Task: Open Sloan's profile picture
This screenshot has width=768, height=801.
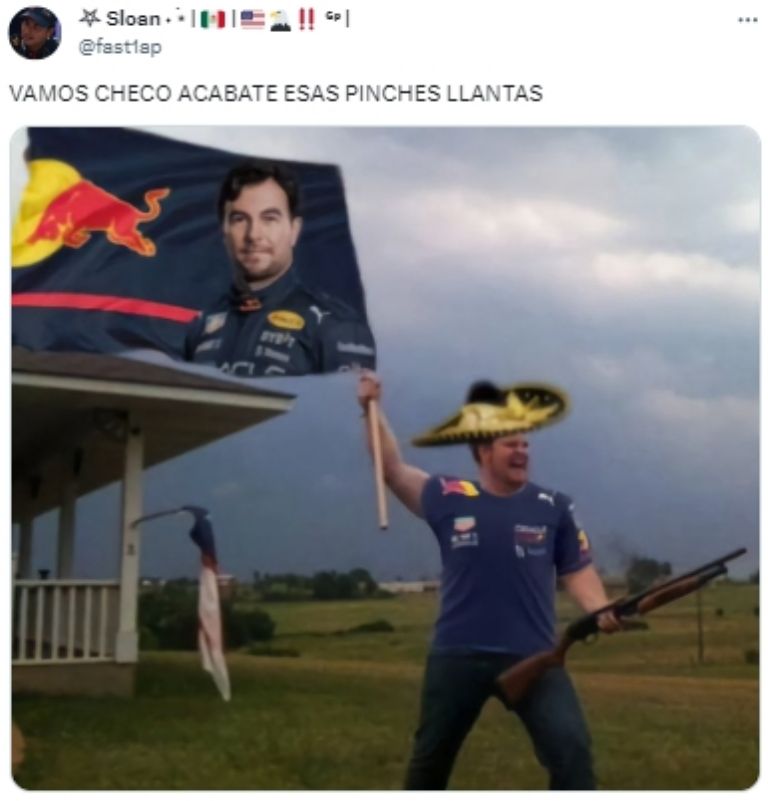Action: (x=35, y=33)
